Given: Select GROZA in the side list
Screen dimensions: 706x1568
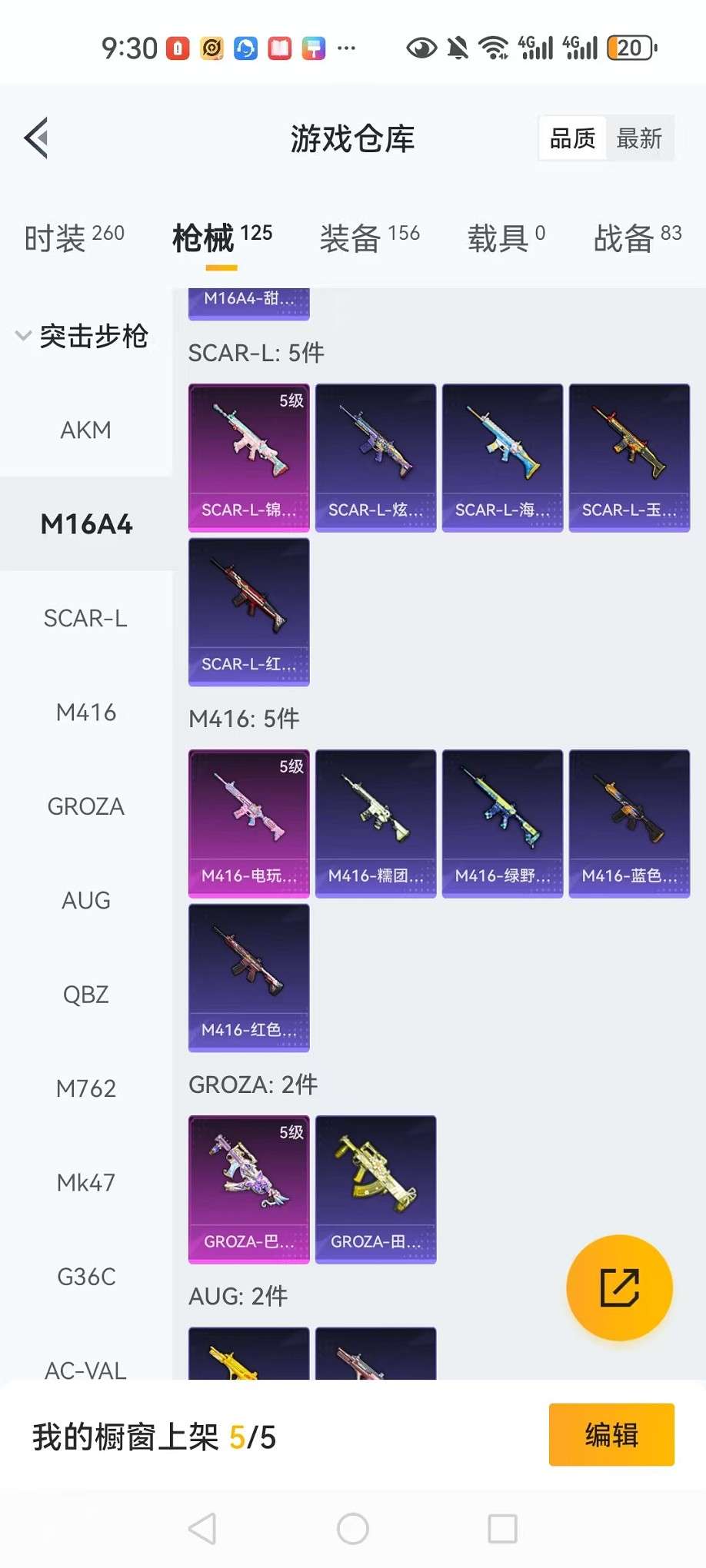Looking at the screenshot, I should [x=85, y=806].
